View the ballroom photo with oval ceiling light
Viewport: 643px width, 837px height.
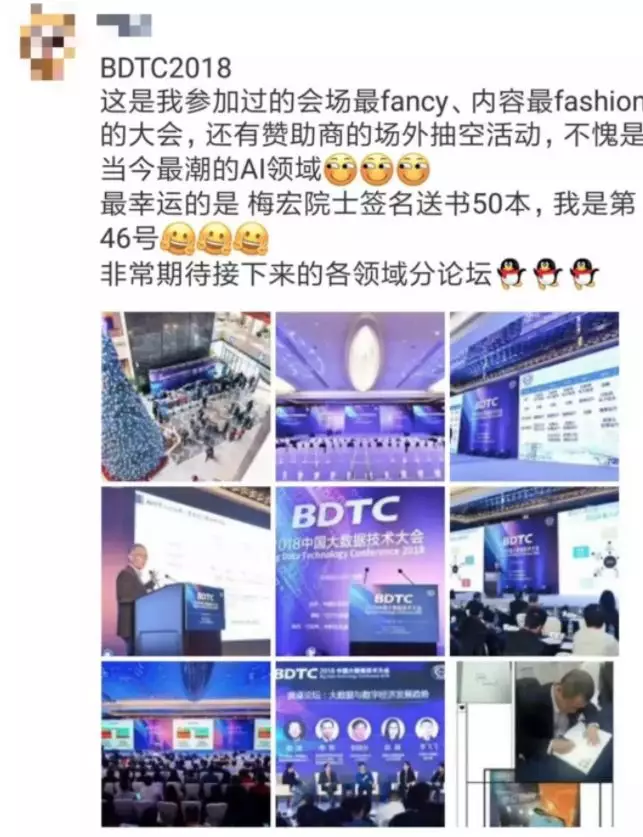coord(360,397)
